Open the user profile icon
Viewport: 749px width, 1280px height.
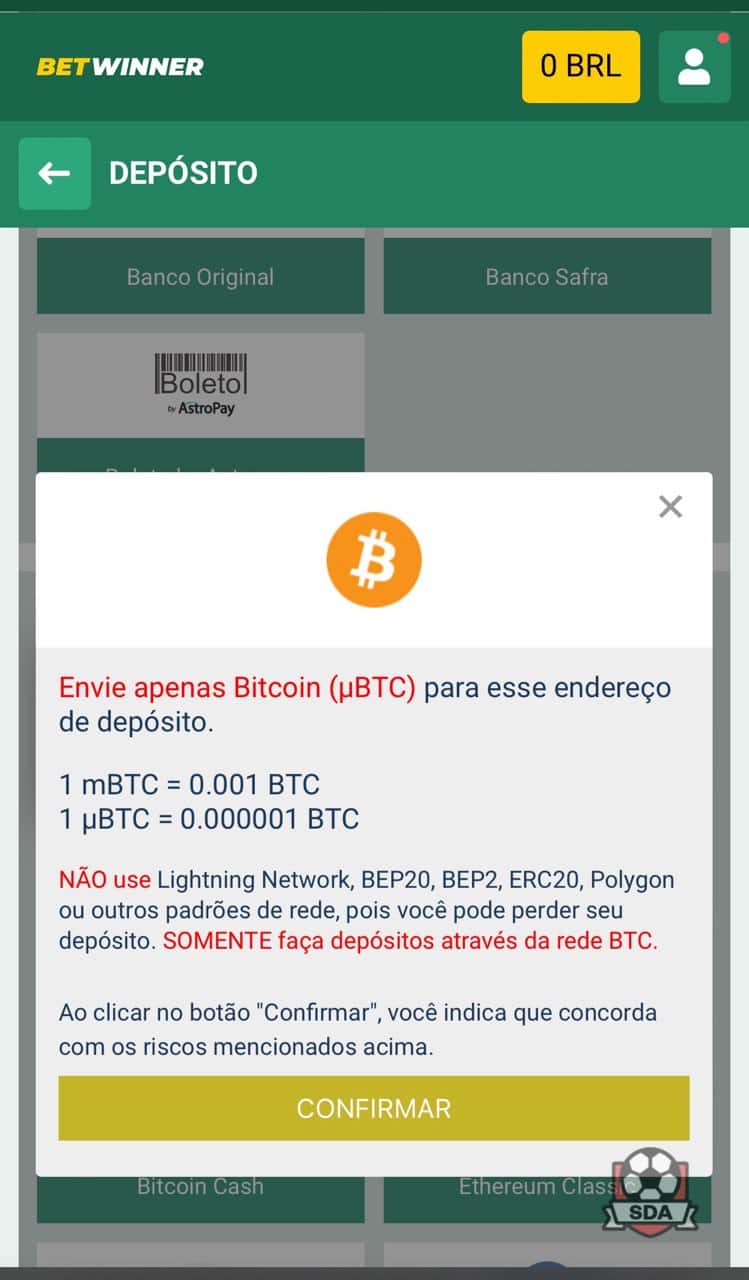pyautogui.click(x=694, y=67)
